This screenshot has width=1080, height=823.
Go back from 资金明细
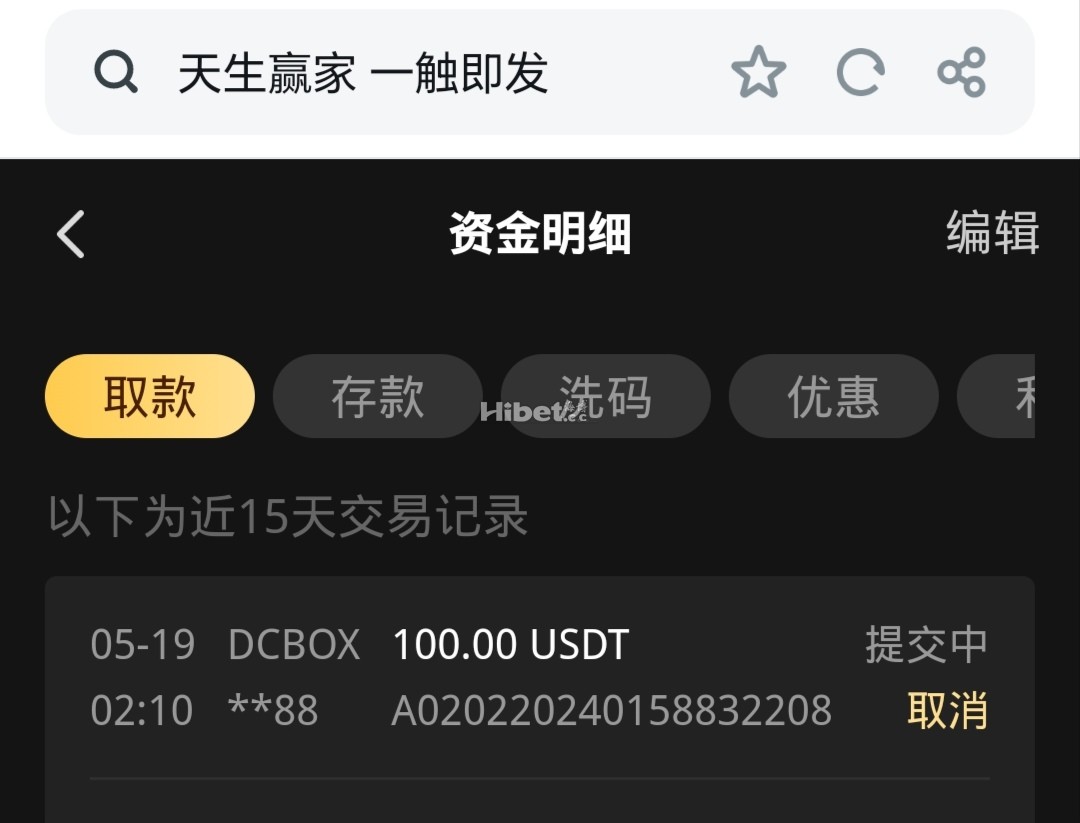coord(71,235)
